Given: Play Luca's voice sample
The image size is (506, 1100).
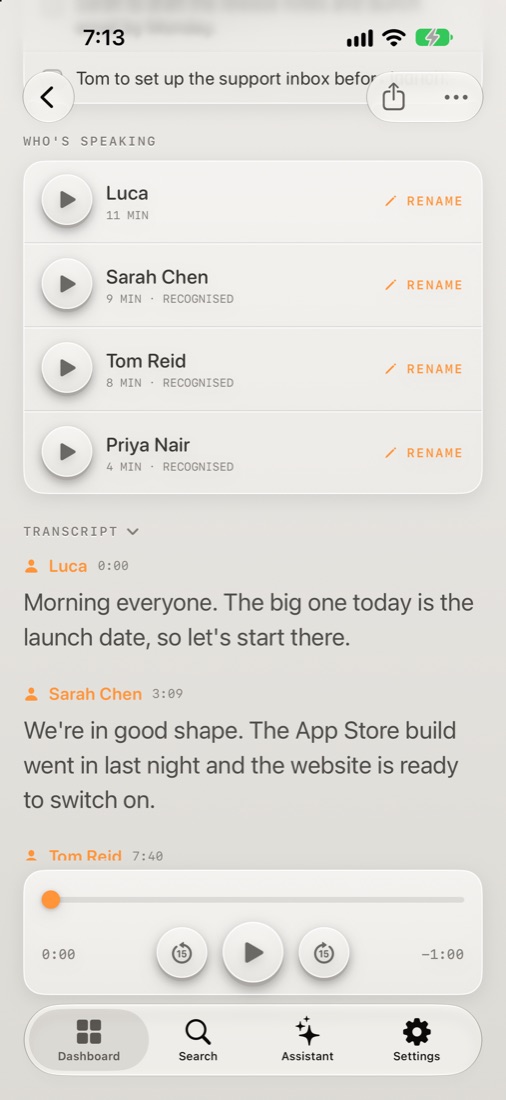Looking at the screenshot, I should tap(67, 200).
